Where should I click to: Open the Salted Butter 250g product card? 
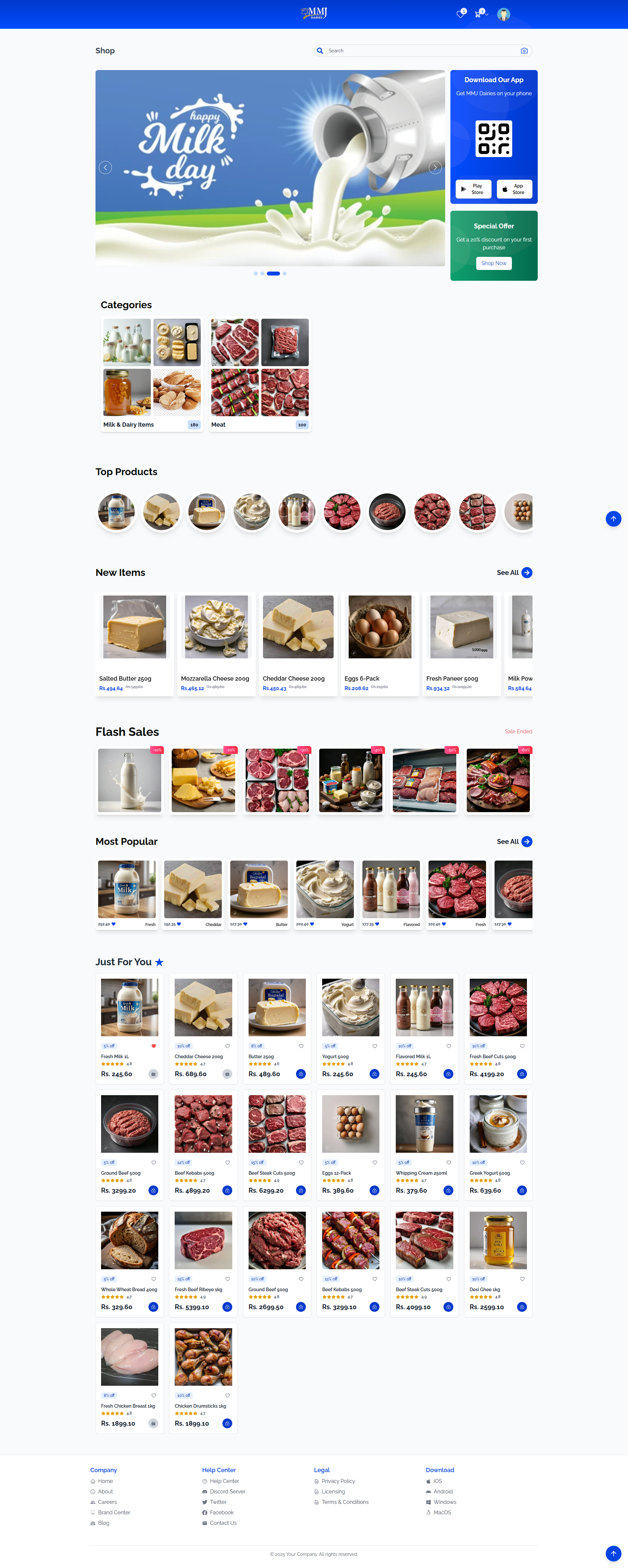(134, 643)
